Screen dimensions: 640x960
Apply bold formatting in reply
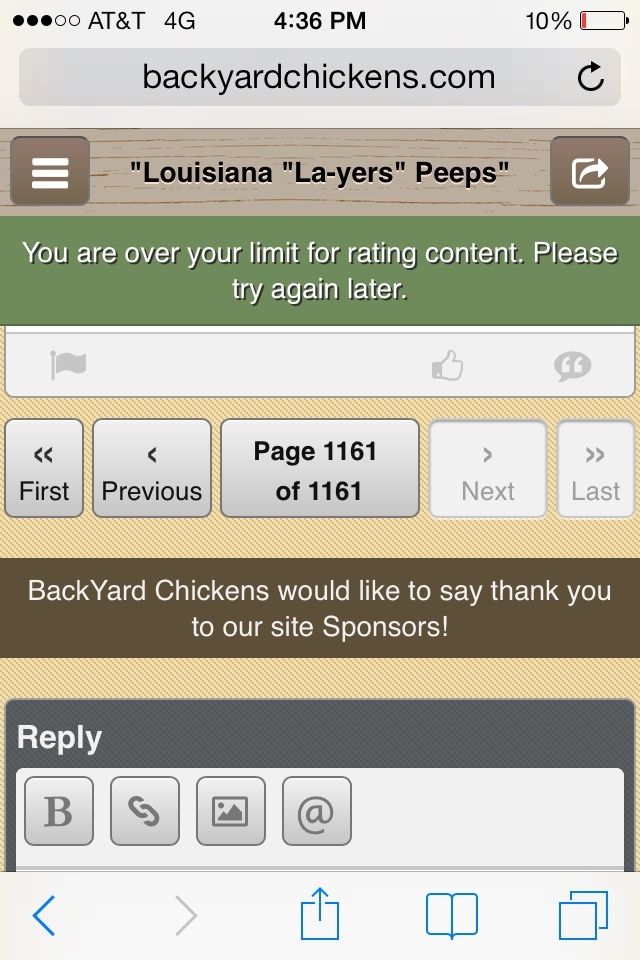click(59, 811)
